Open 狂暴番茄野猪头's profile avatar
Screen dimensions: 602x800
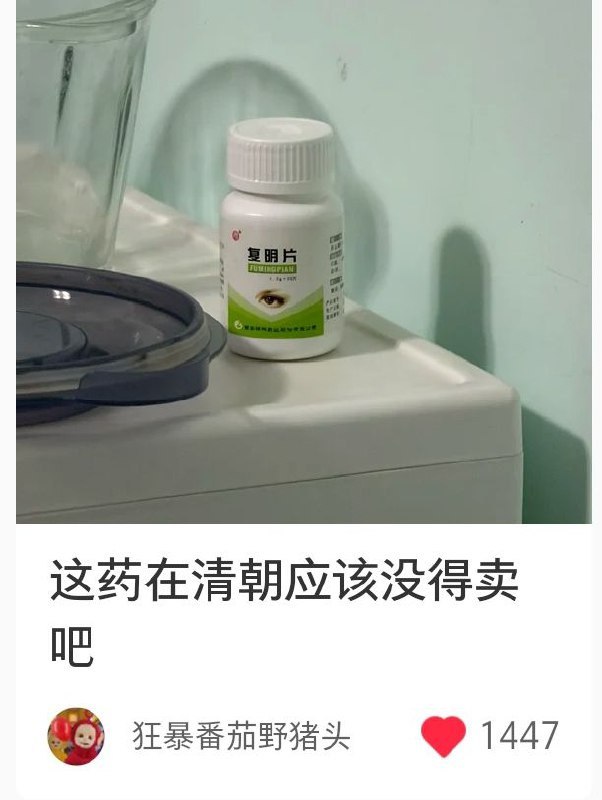(x=76, y=737)
